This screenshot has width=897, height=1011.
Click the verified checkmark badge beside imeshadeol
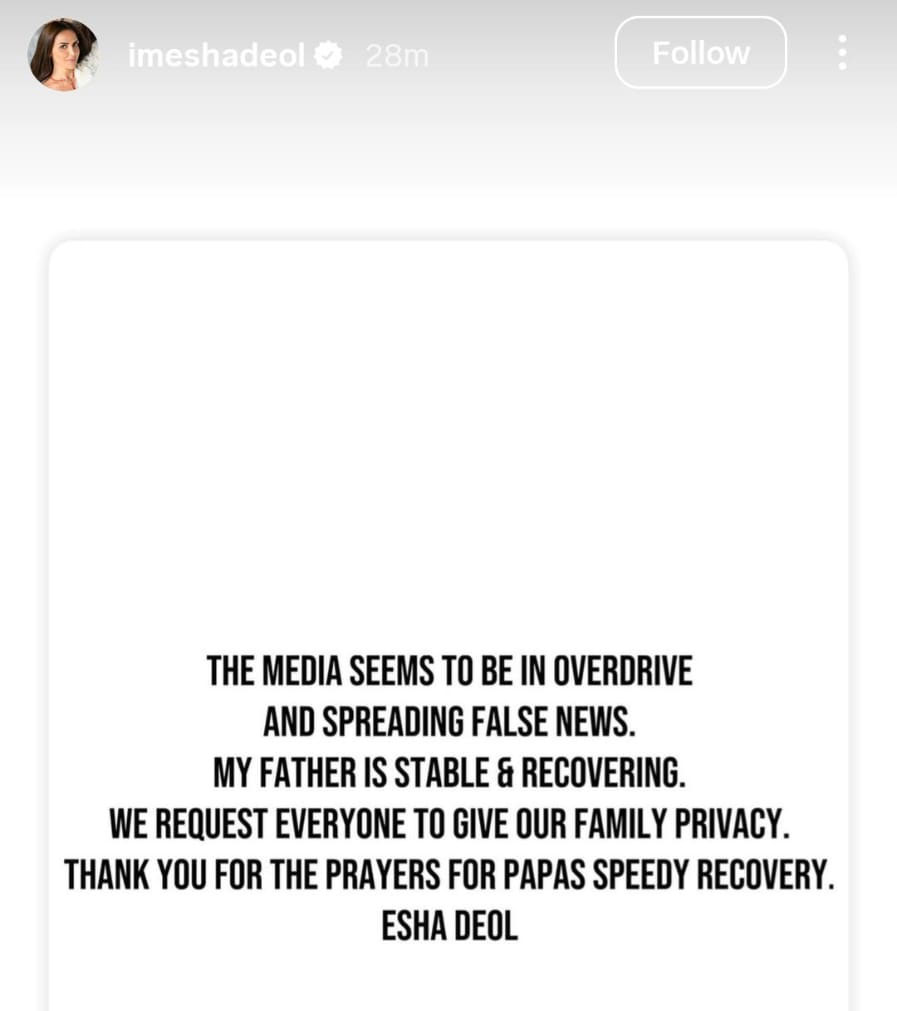327,55
